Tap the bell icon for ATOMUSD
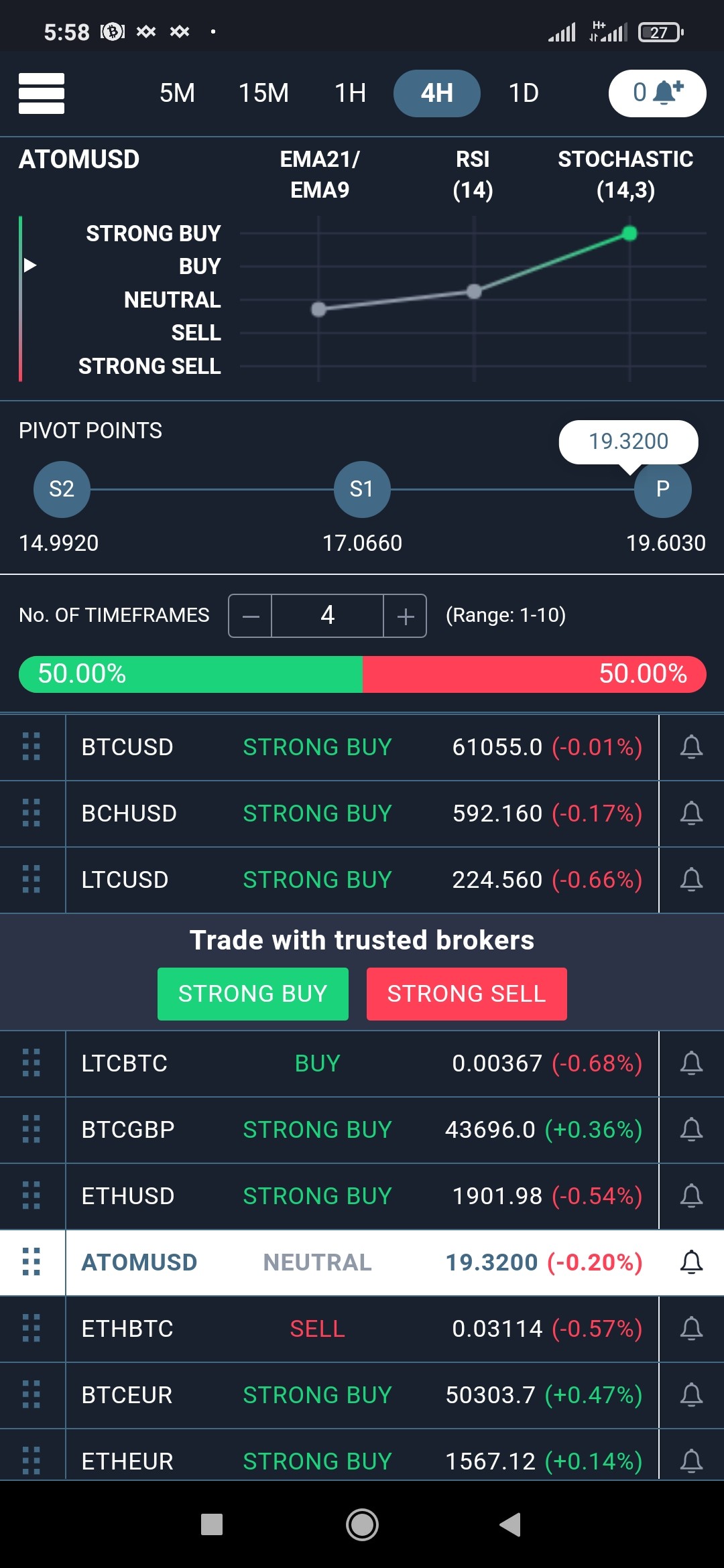724x1568 pixels. (x=691, y=1262)
